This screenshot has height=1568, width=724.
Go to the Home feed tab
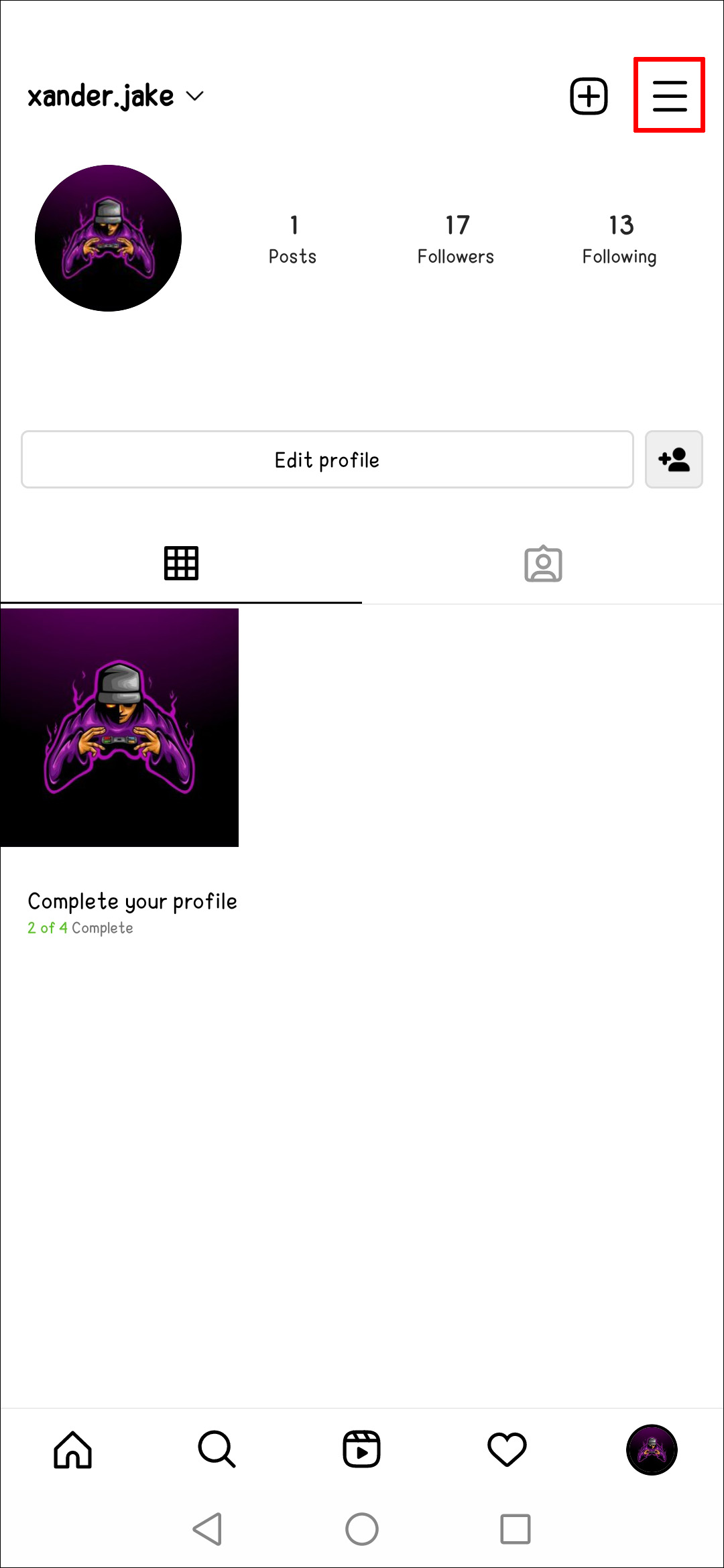(72, 1449)
